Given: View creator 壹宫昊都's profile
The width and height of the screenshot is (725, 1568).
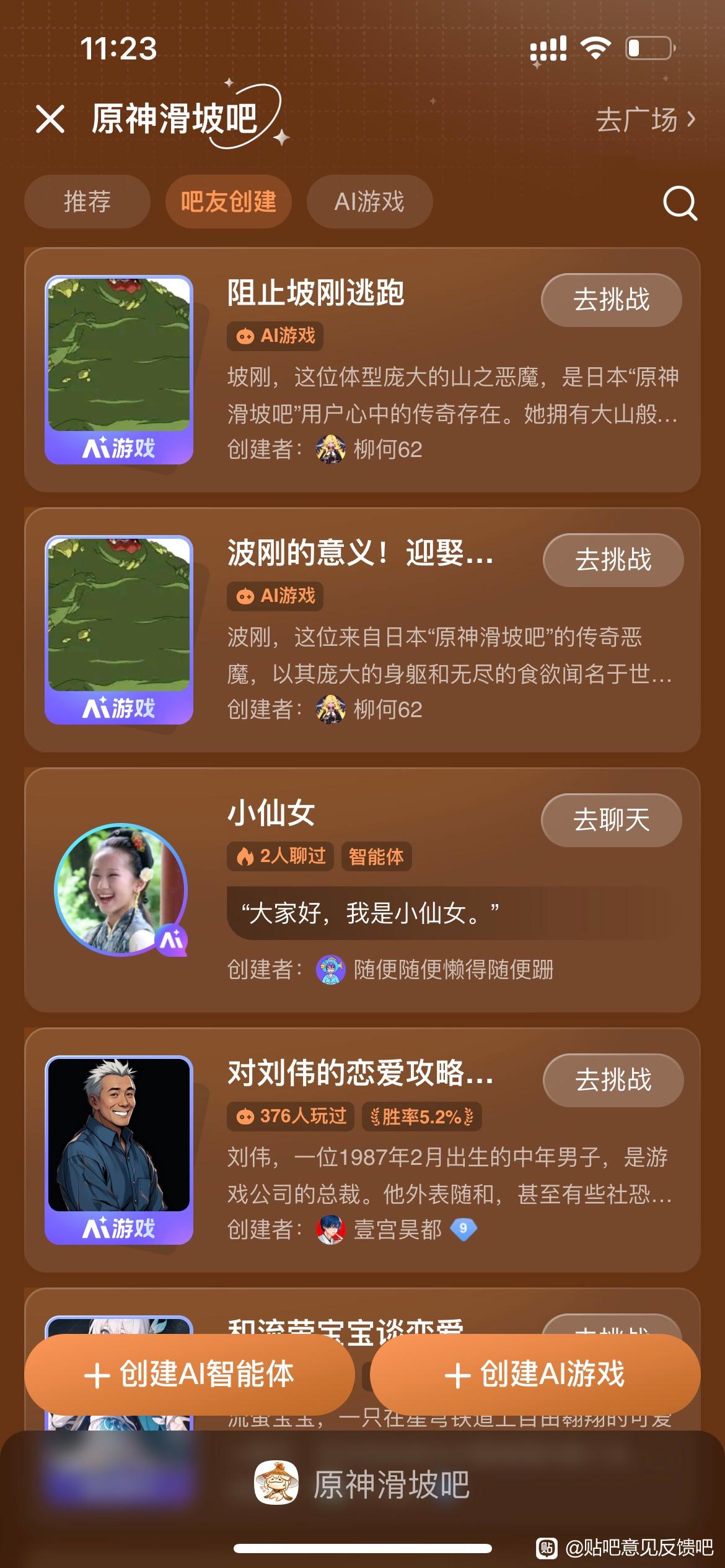Looking at the screenshot, I should (397, 1229).
